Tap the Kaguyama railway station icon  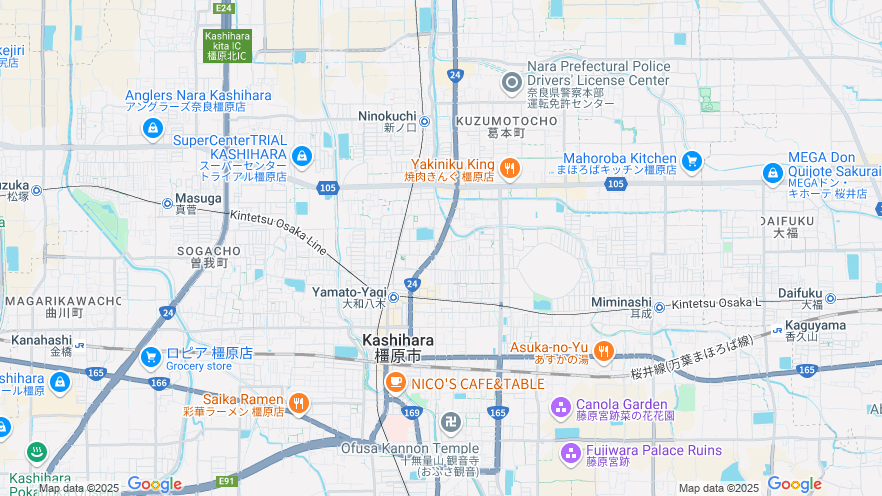[x=777, y=330]
